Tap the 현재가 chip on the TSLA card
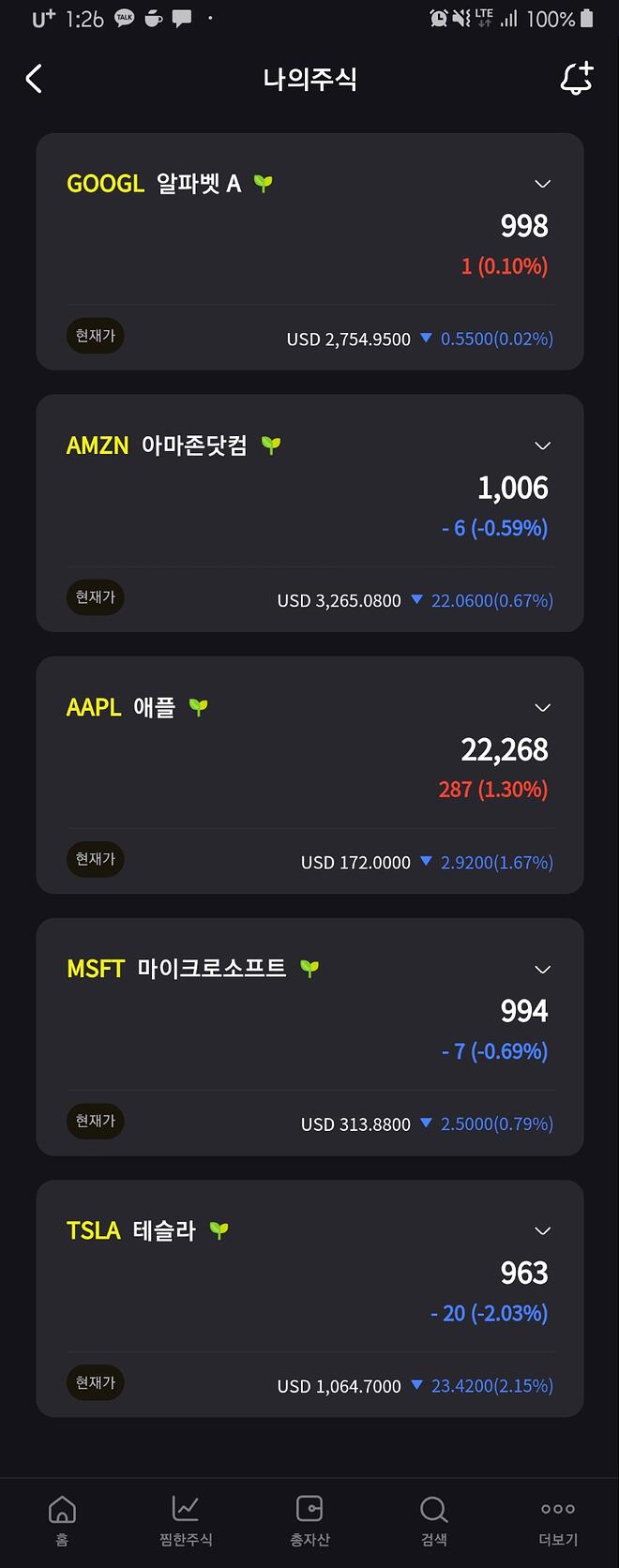The width and height of the screenshot is (619, 1568). coord(96,1382)
